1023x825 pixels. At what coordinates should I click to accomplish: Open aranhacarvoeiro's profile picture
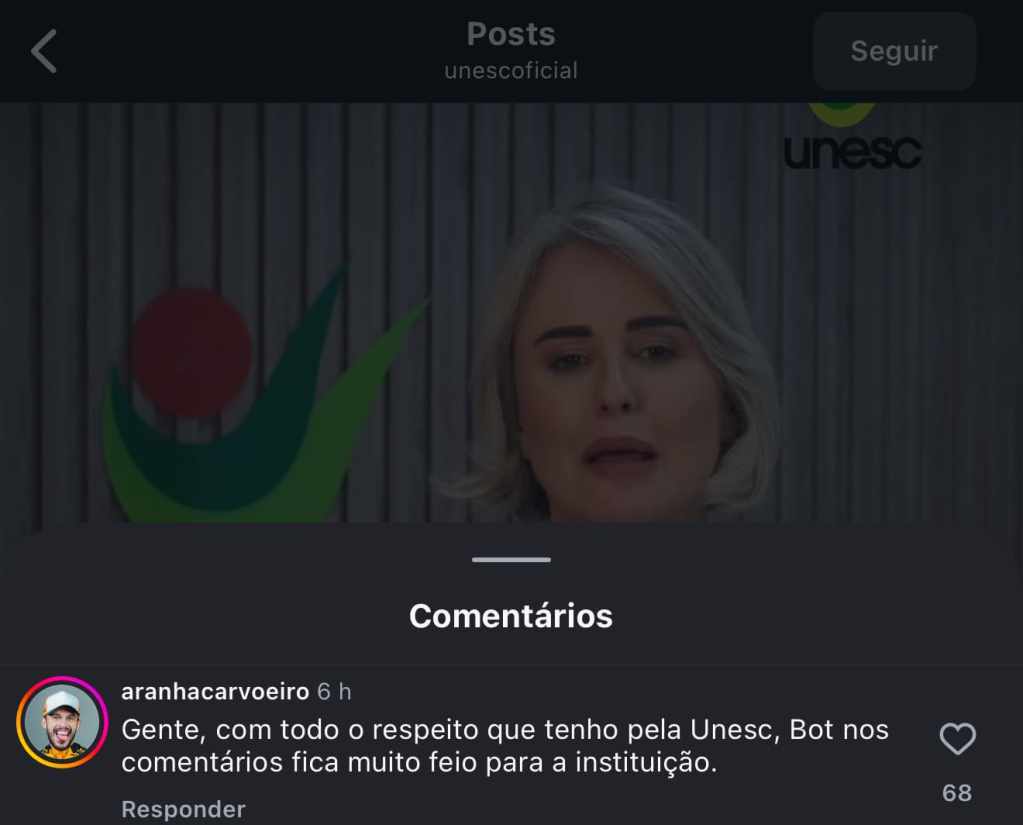click(62, 723)
